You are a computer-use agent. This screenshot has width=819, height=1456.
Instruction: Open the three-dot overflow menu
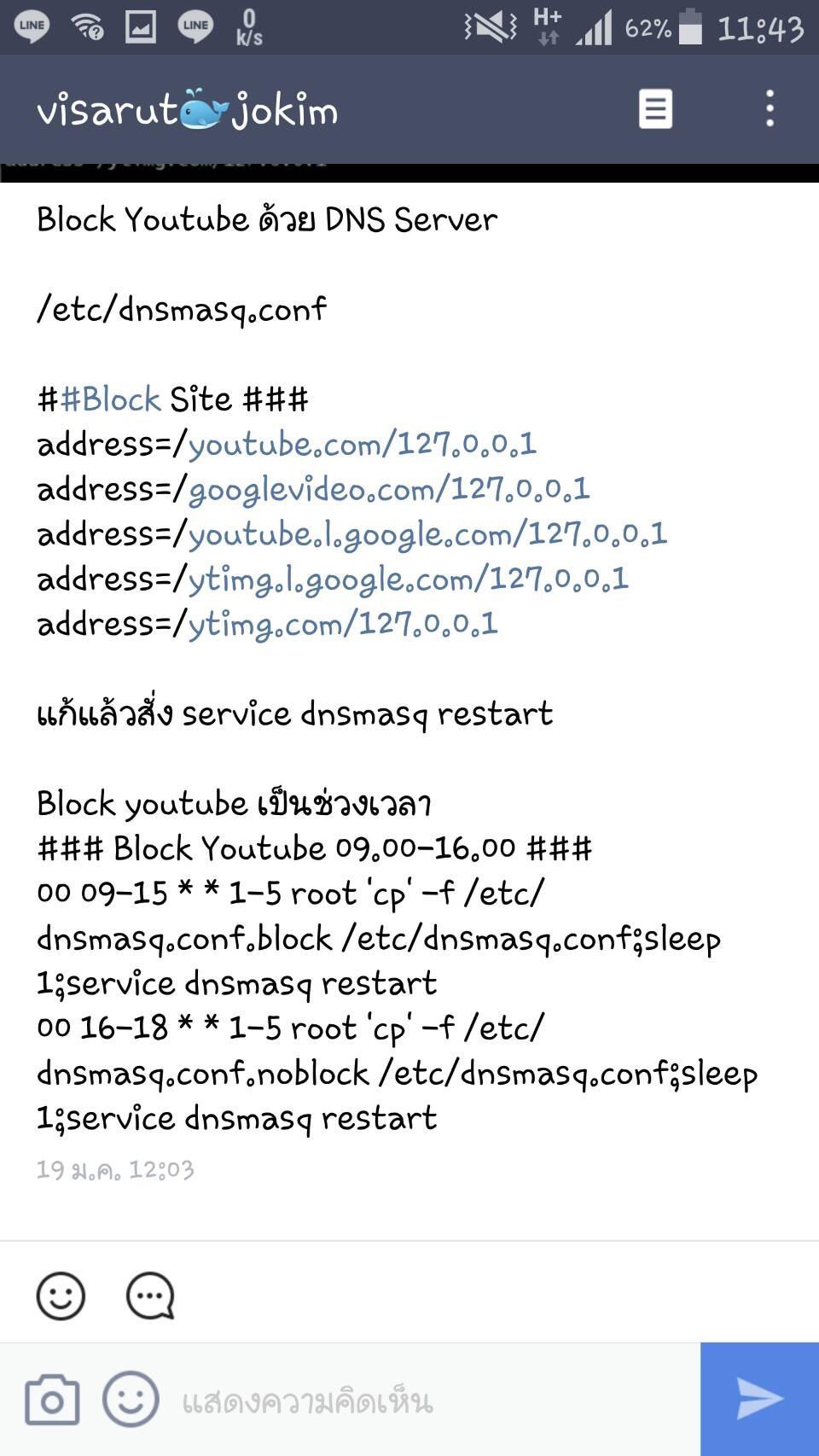[x=770, y=109]
